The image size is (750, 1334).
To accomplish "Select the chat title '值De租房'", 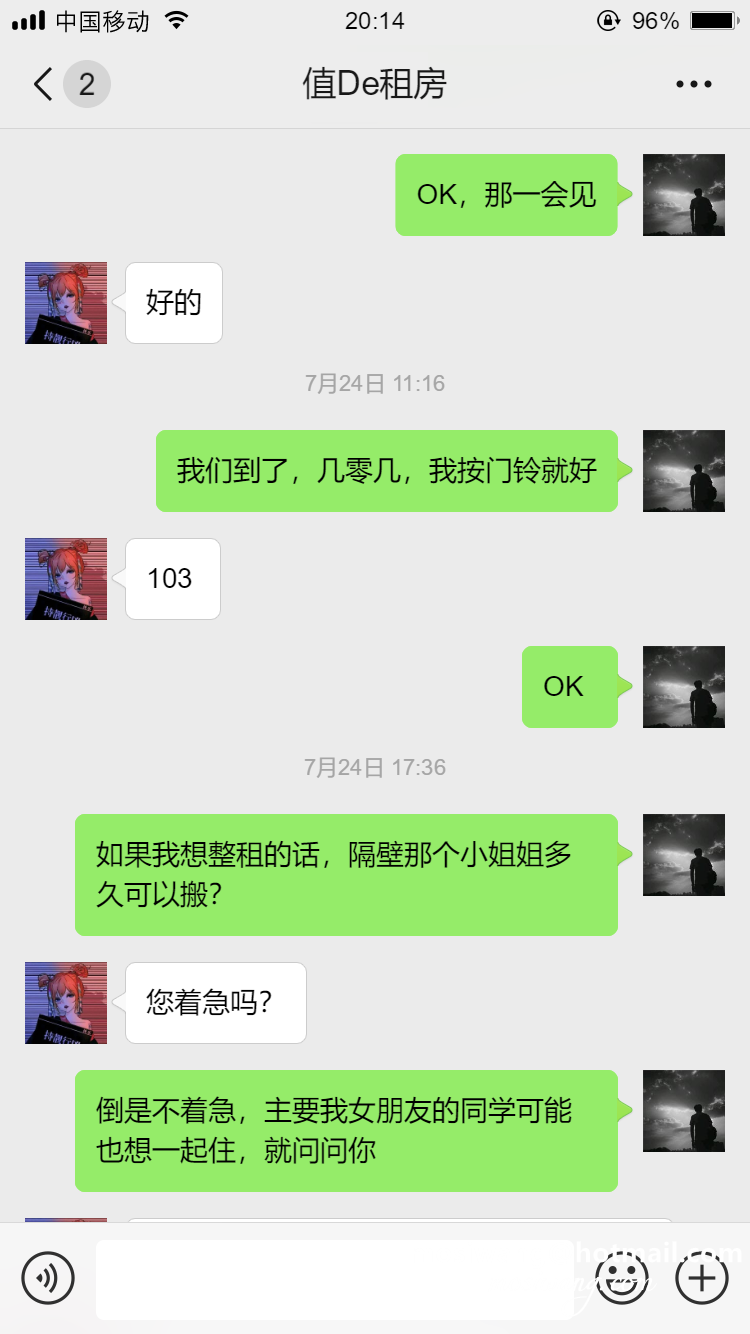I will 375,84.
